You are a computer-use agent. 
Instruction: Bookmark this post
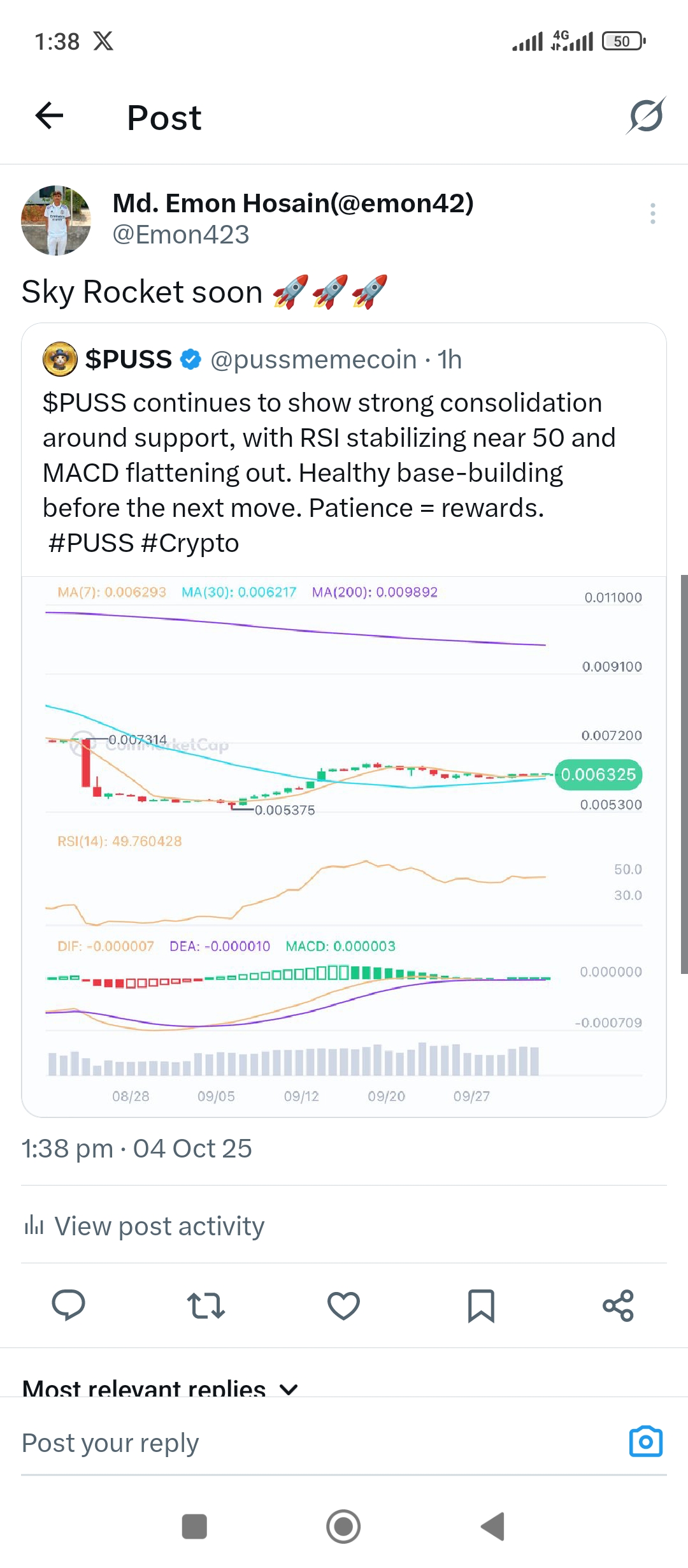(481, 1305)
